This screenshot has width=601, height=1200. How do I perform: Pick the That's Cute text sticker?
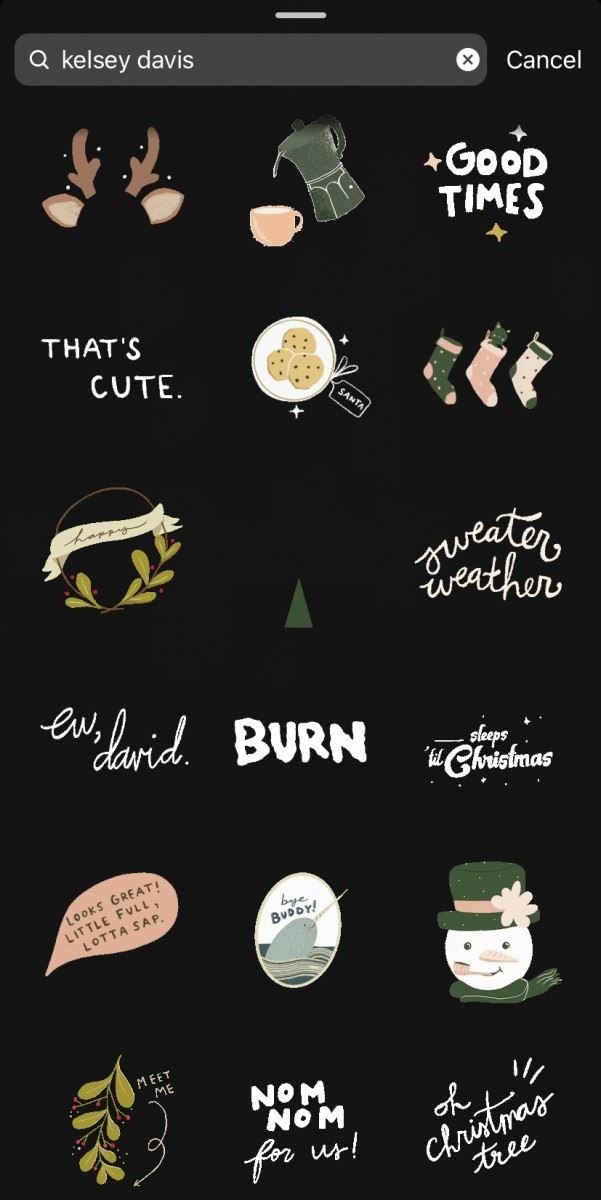(x=112, y=368)
